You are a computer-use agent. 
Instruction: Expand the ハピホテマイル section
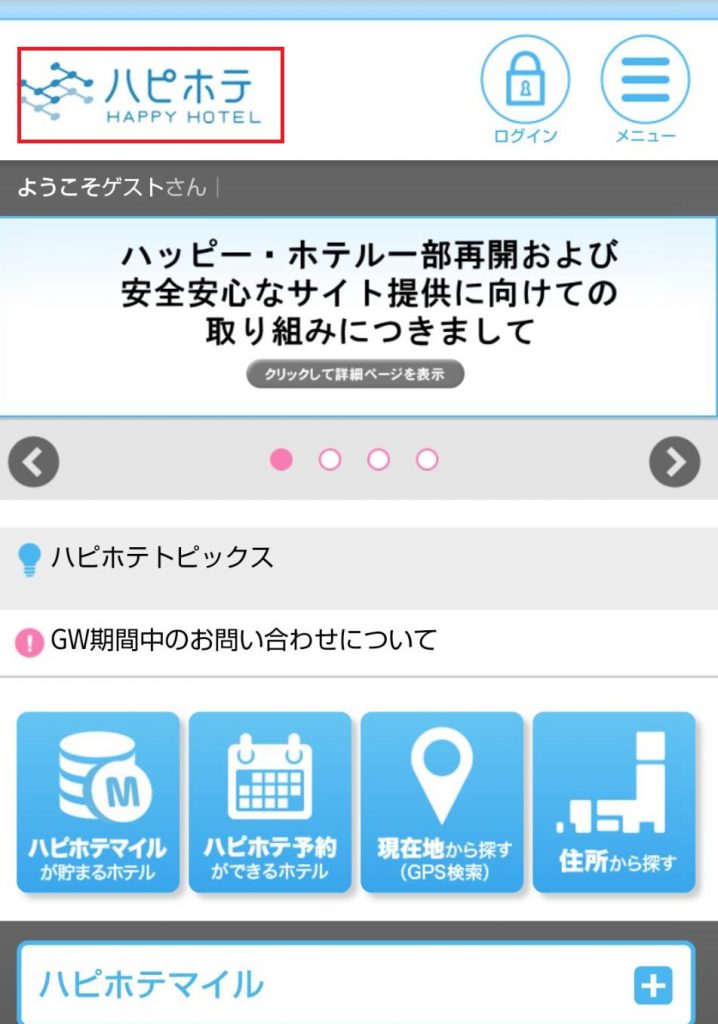[652, 986]
